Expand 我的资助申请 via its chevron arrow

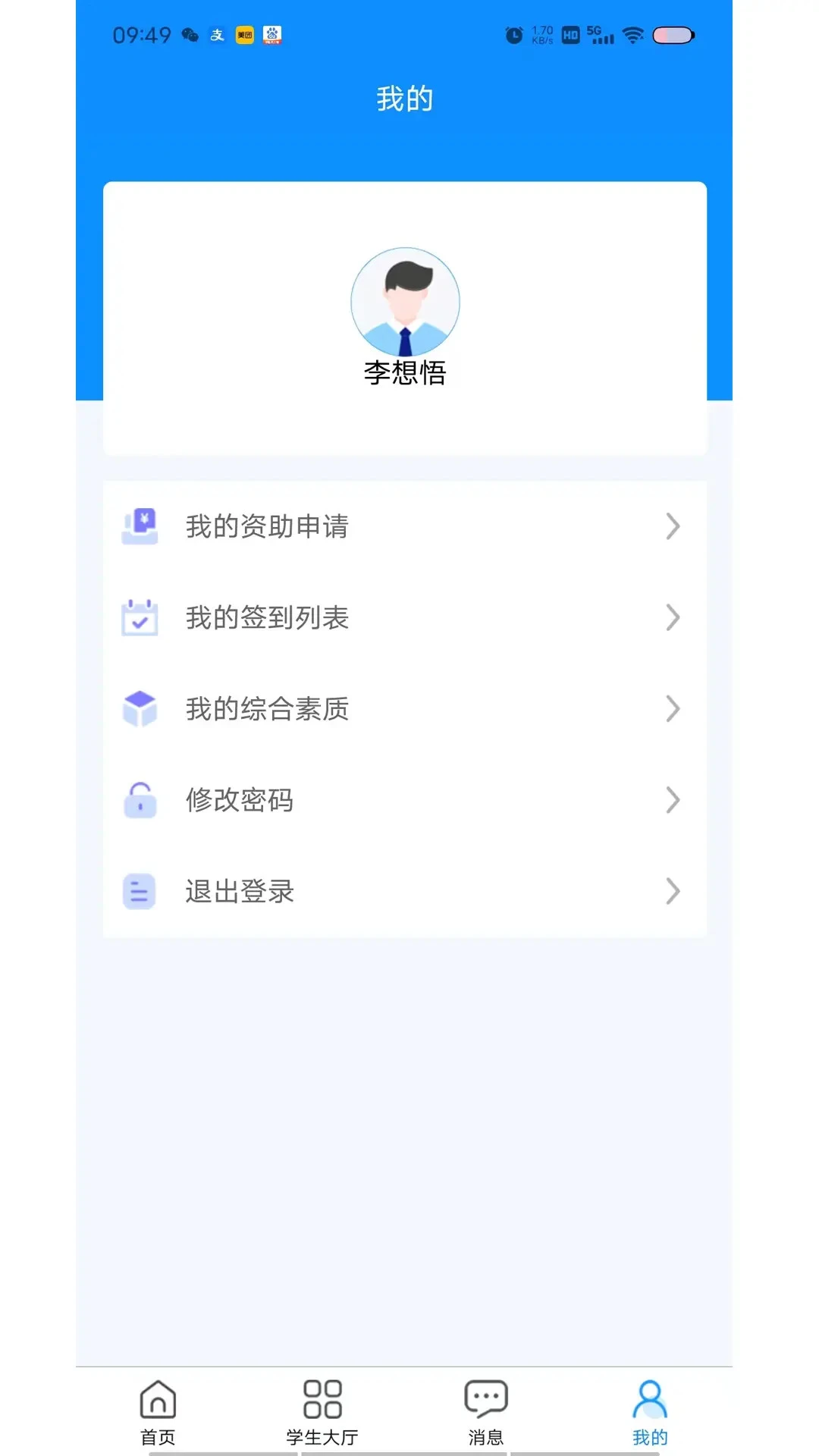click(x=673, y=526)
